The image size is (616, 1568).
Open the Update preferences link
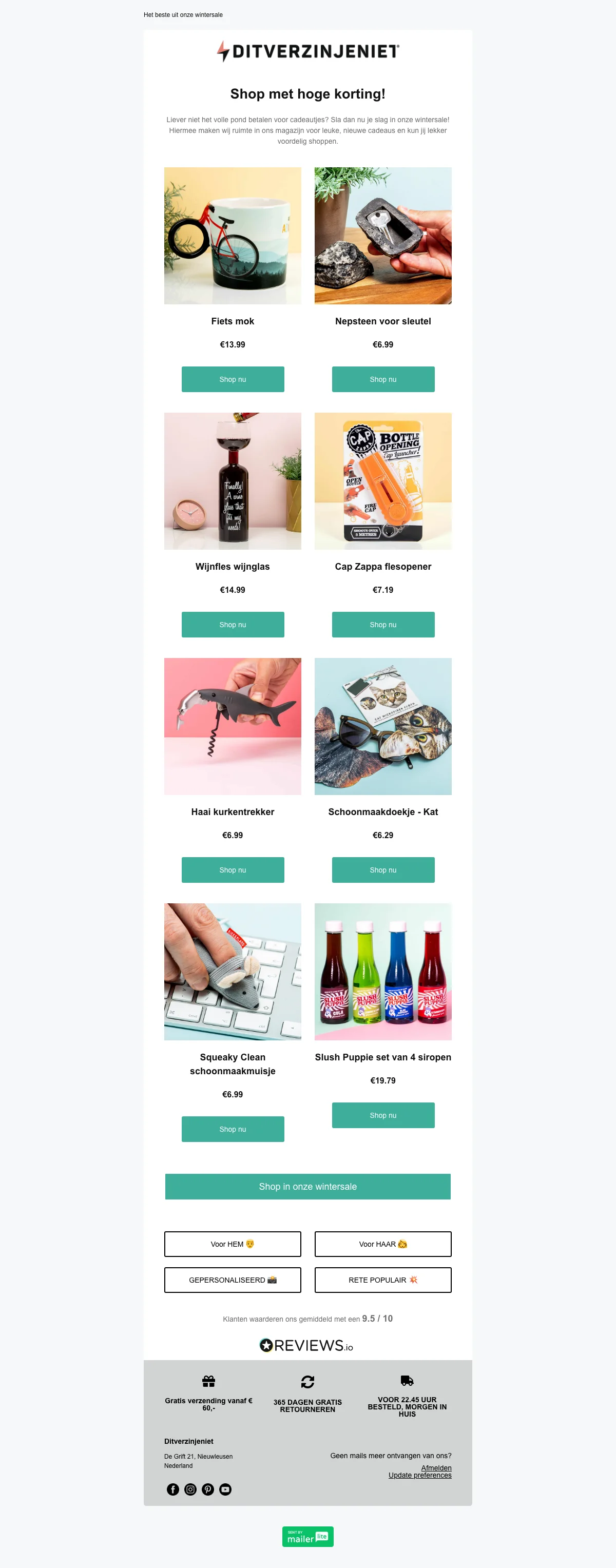point(419,1476)
